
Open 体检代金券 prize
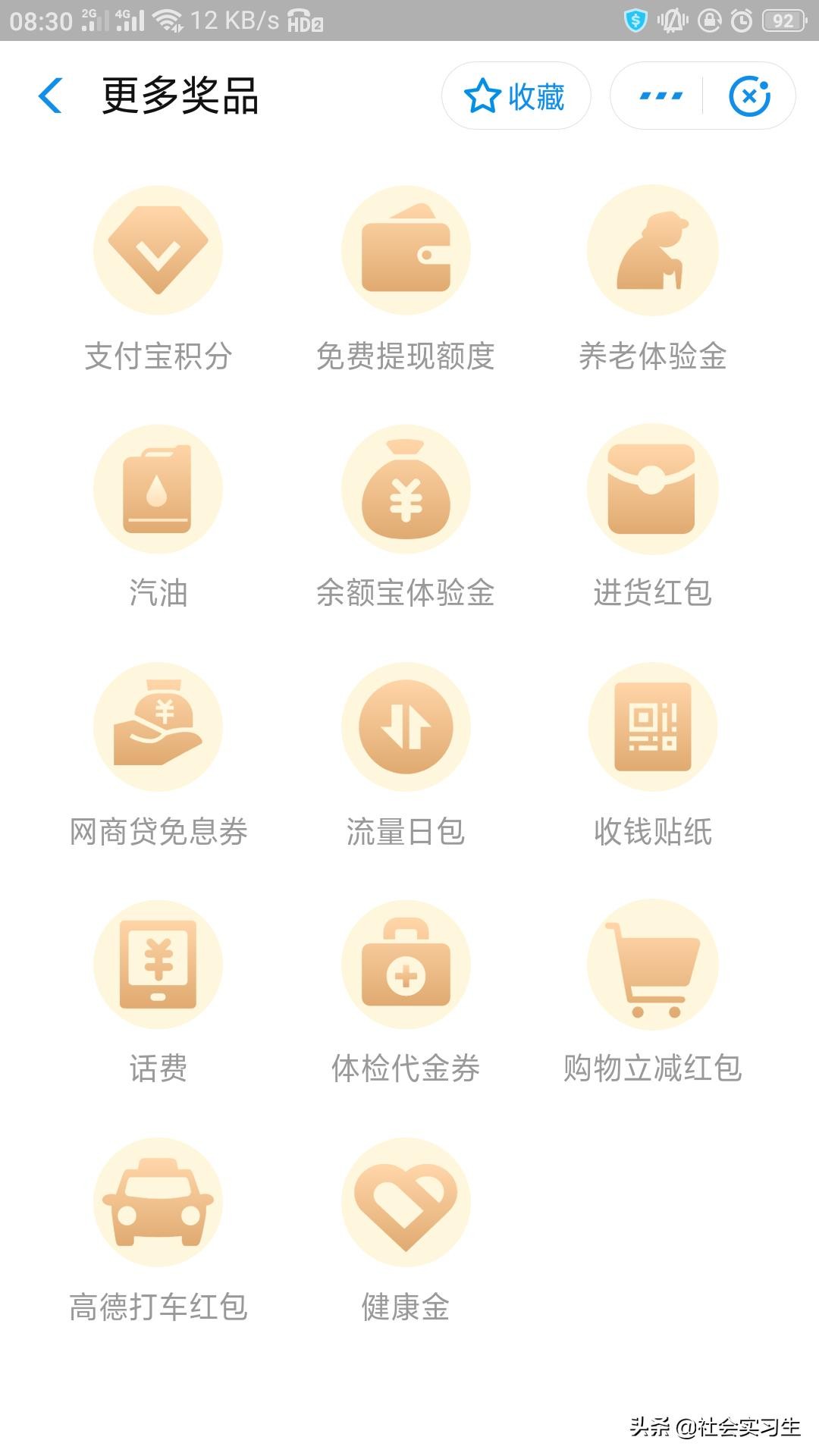(x=406, y=965)
